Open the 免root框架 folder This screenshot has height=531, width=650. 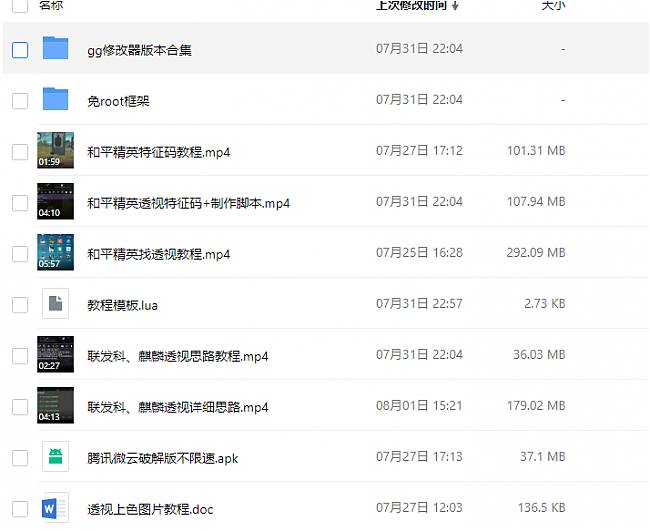point(118,101)
